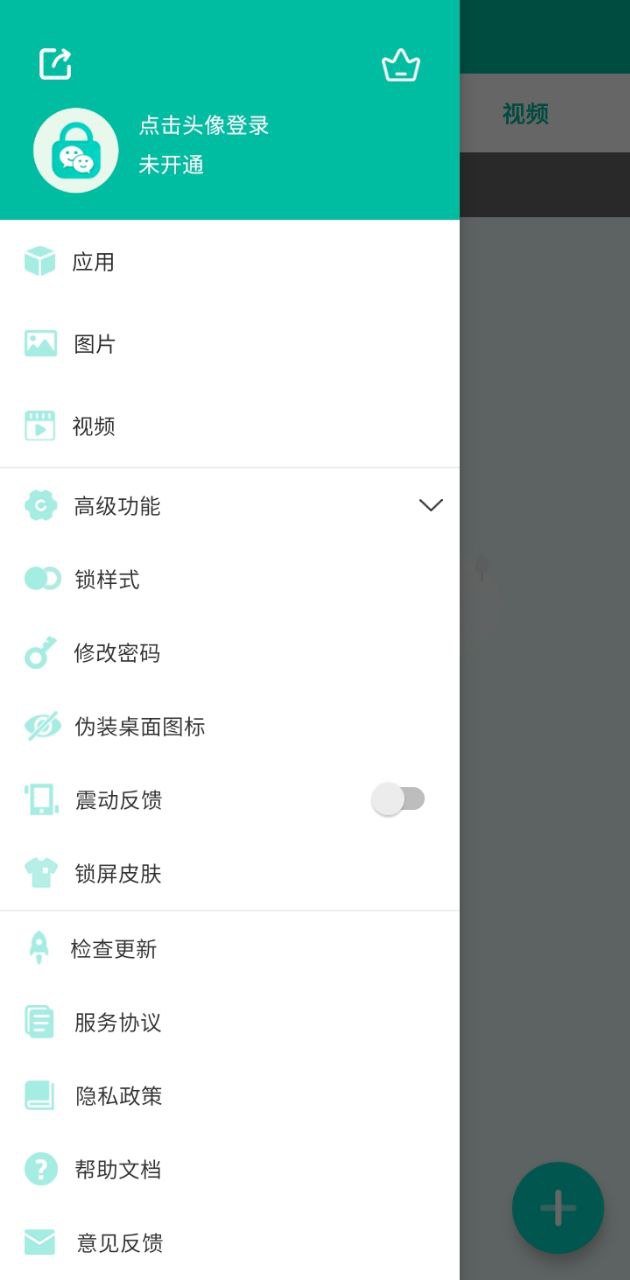The image size is (630, 1280).
Task: View 隐私政策
Action: tap(230, 1096)
